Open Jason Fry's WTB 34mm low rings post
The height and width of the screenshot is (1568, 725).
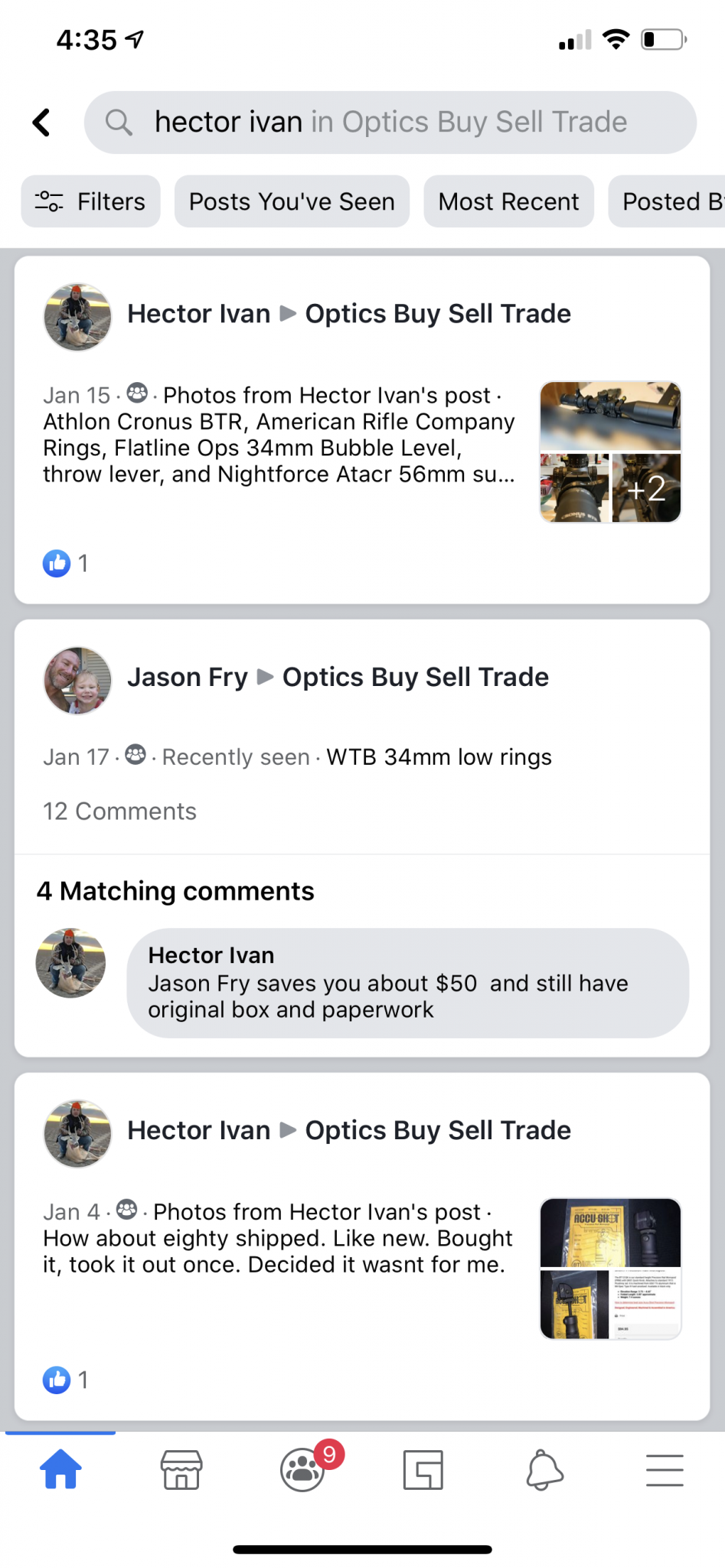pyautogui.click(x=439, y=757)
